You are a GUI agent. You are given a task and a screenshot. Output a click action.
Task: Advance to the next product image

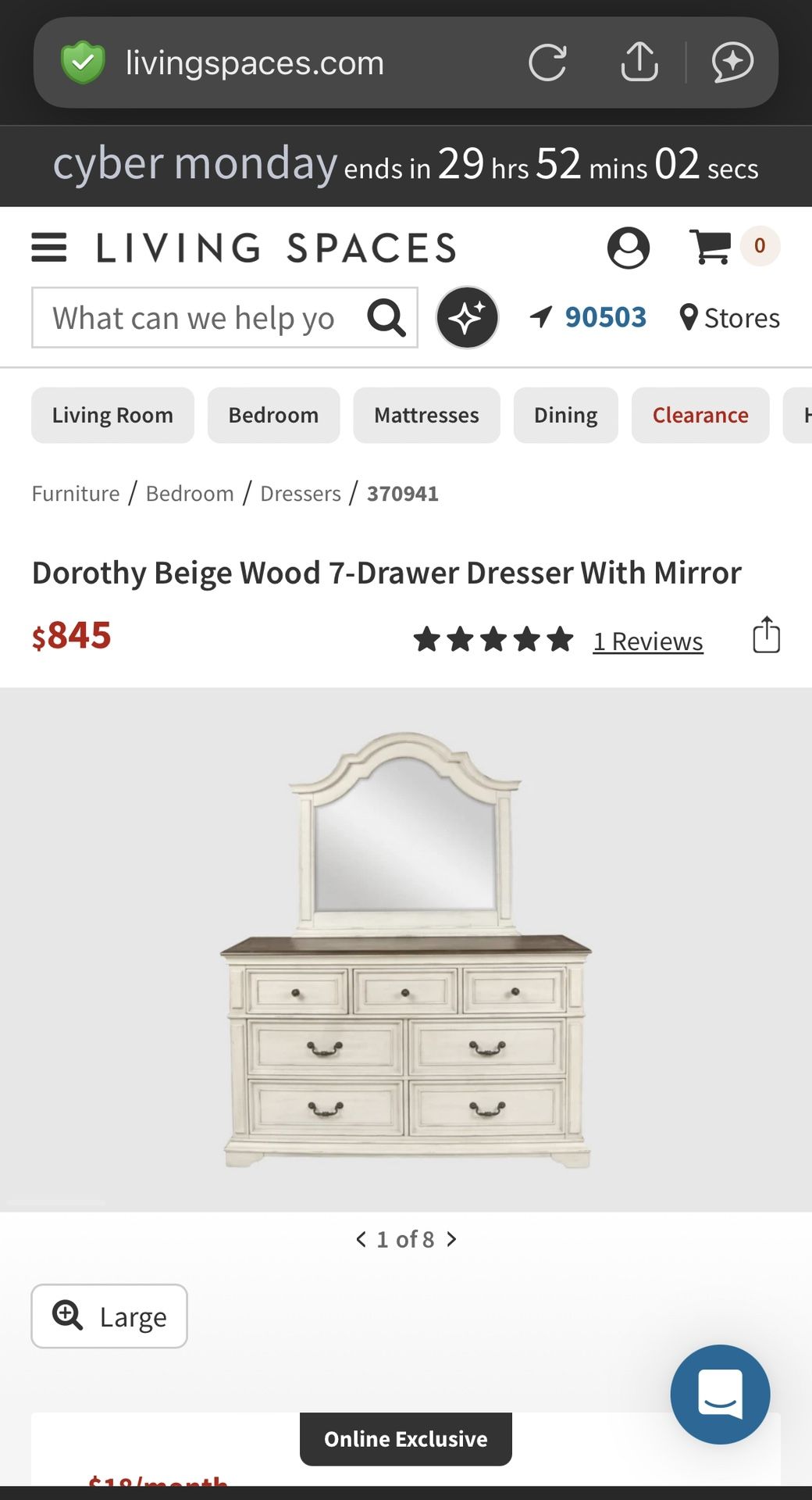[451, 1238]
